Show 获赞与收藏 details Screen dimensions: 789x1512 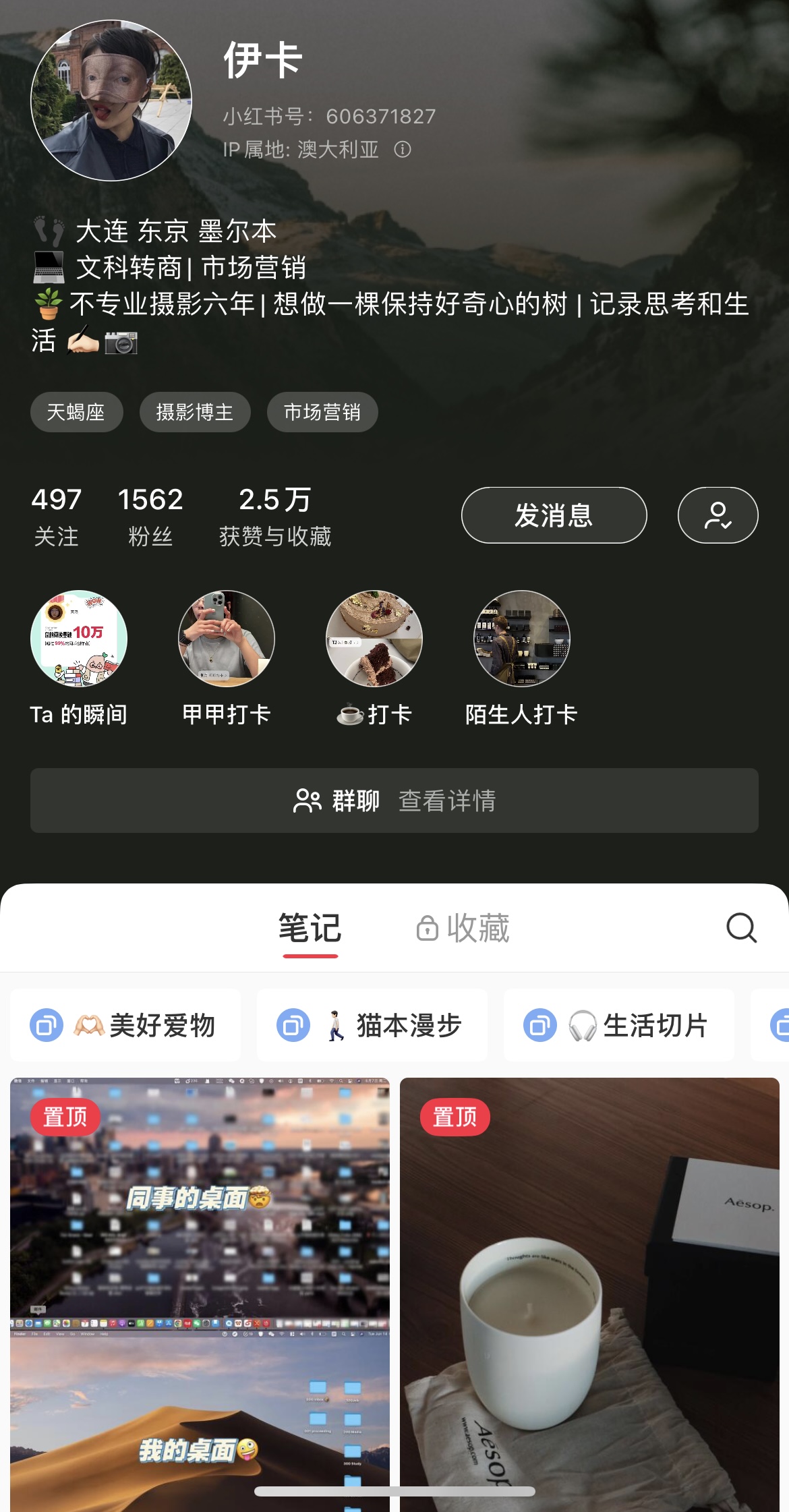pyautogui.click(x=275, y=517)
